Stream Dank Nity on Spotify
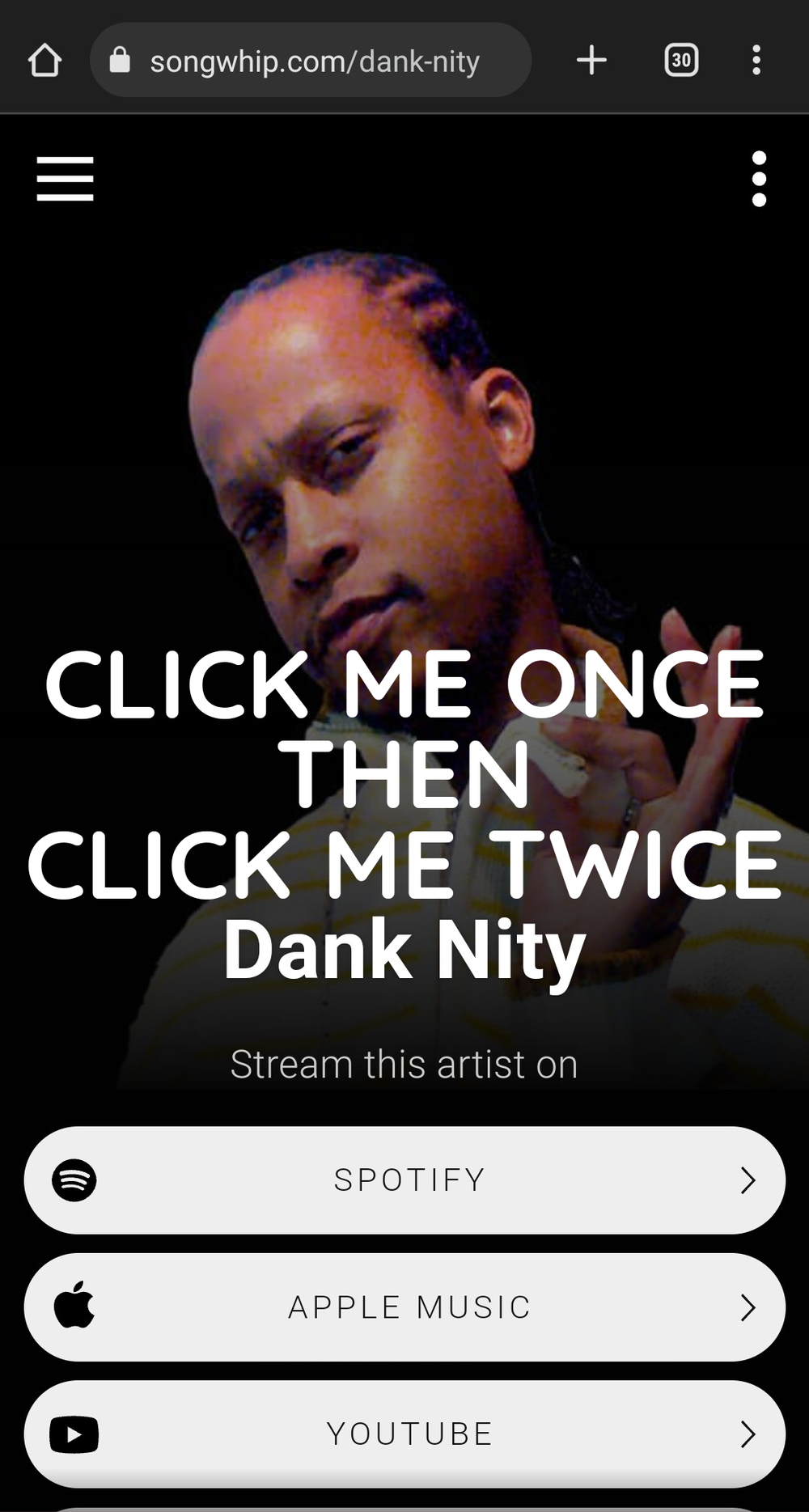Image resolution: width=809 pixels, height=1512 pixels. click(x=404, y=1180)
